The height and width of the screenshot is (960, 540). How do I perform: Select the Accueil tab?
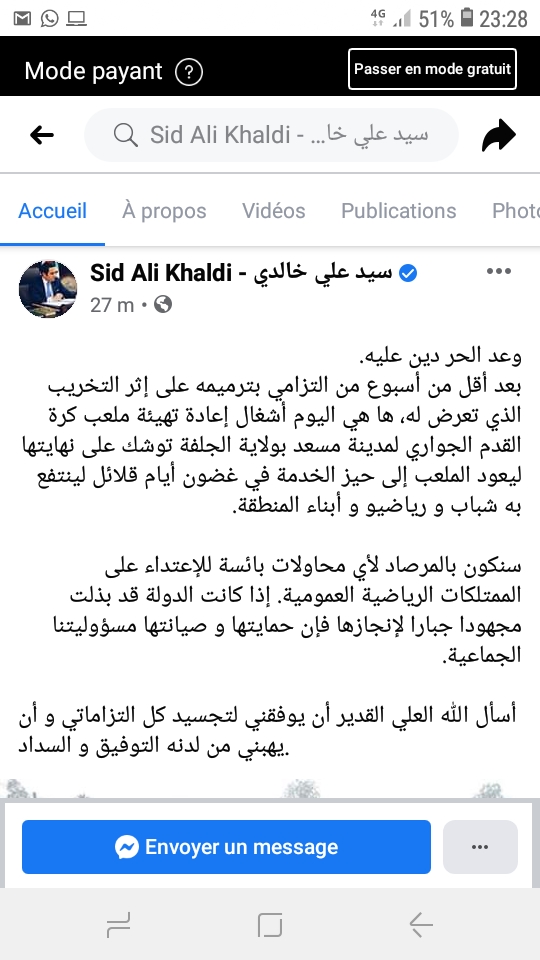tap(53, 211)
